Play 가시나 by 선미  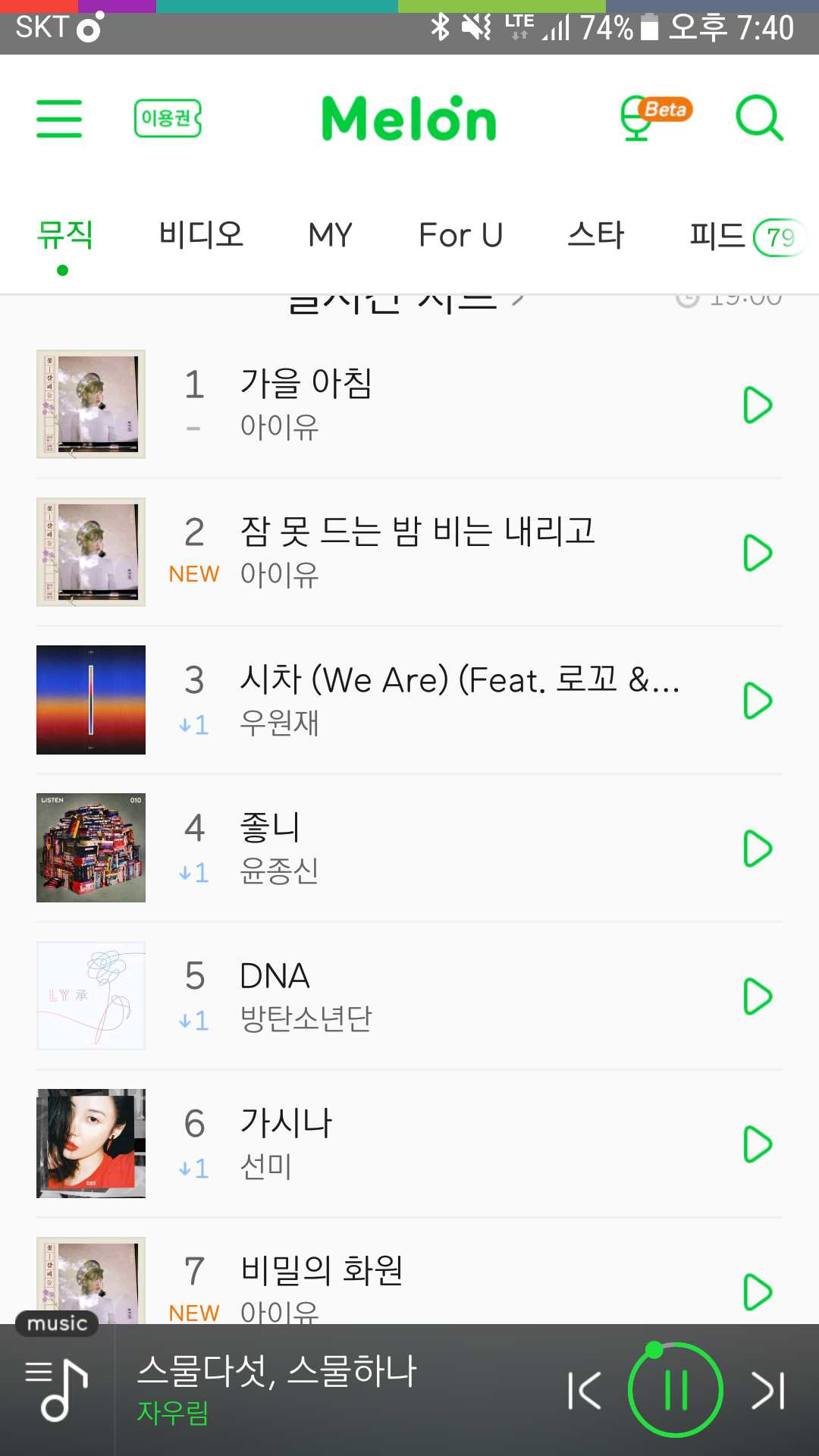(x=758, y=1144)
